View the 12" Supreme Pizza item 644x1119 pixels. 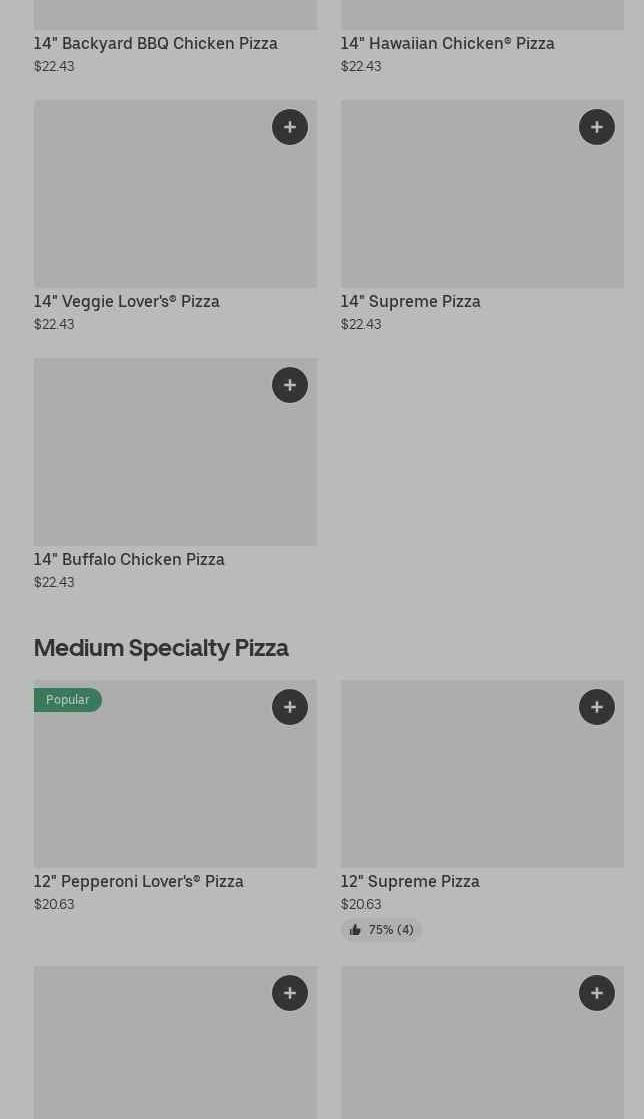[x=482, y=780]
